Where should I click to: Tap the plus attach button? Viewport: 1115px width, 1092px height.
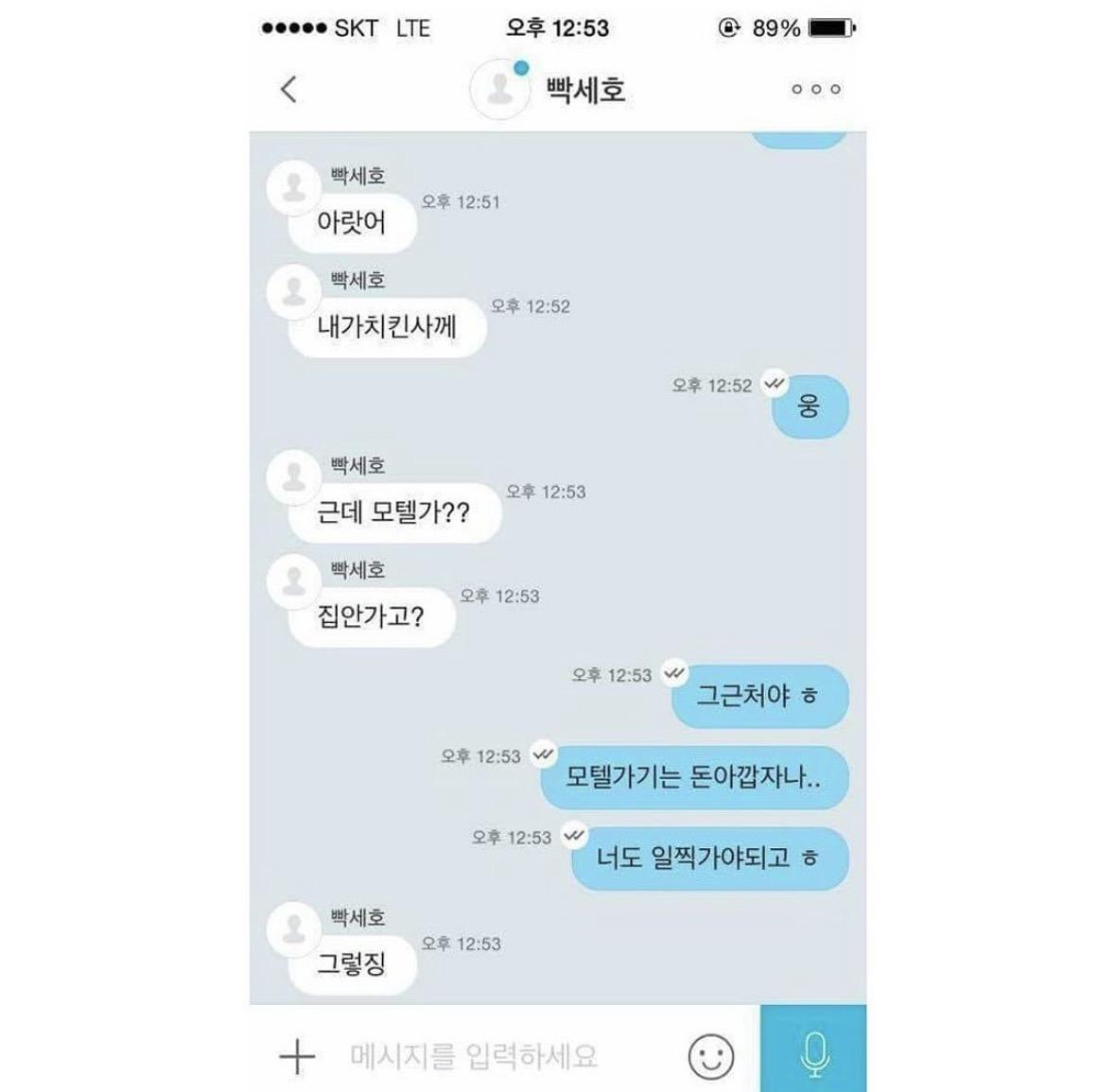pos(297,1055)
